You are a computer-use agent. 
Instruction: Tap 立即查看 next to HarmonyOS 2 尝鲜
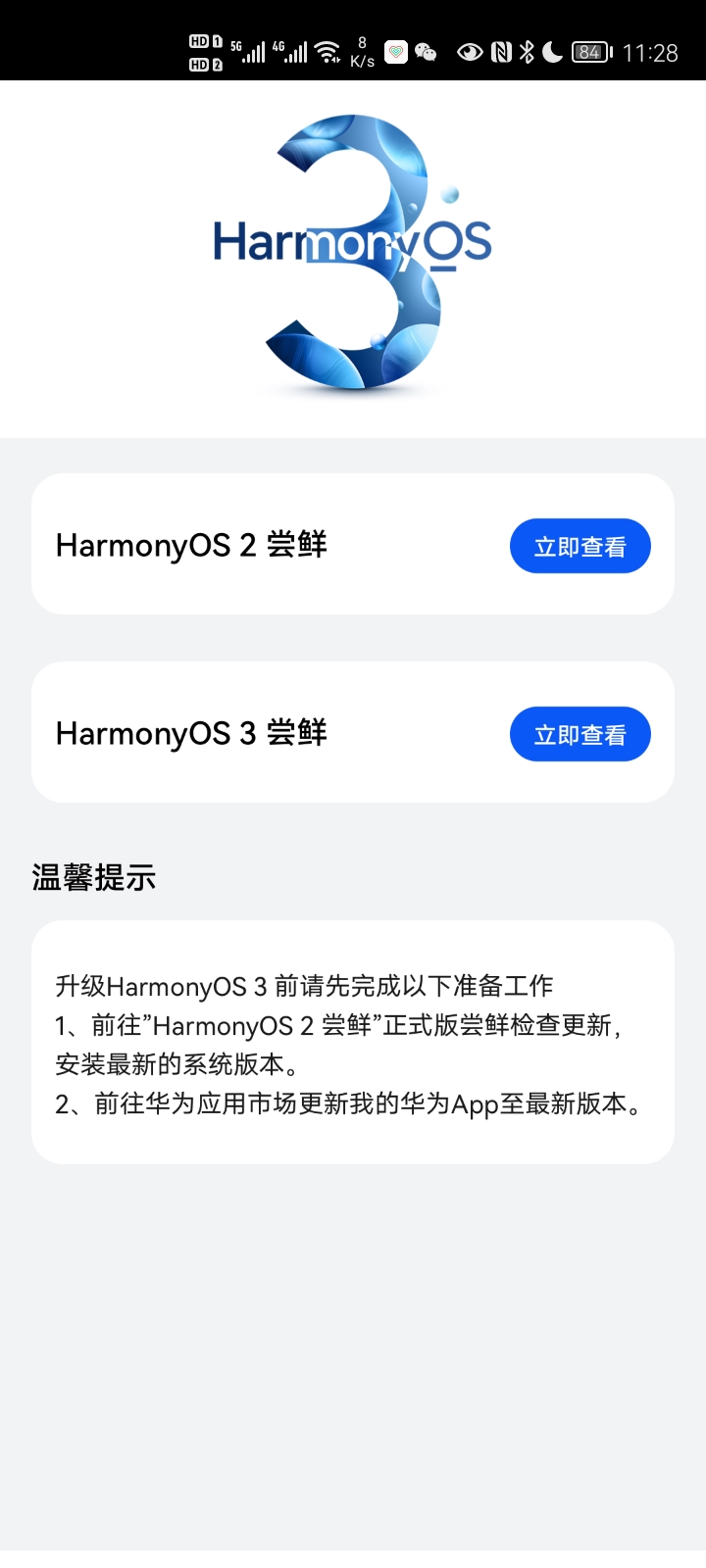click(x=580, y=546)
